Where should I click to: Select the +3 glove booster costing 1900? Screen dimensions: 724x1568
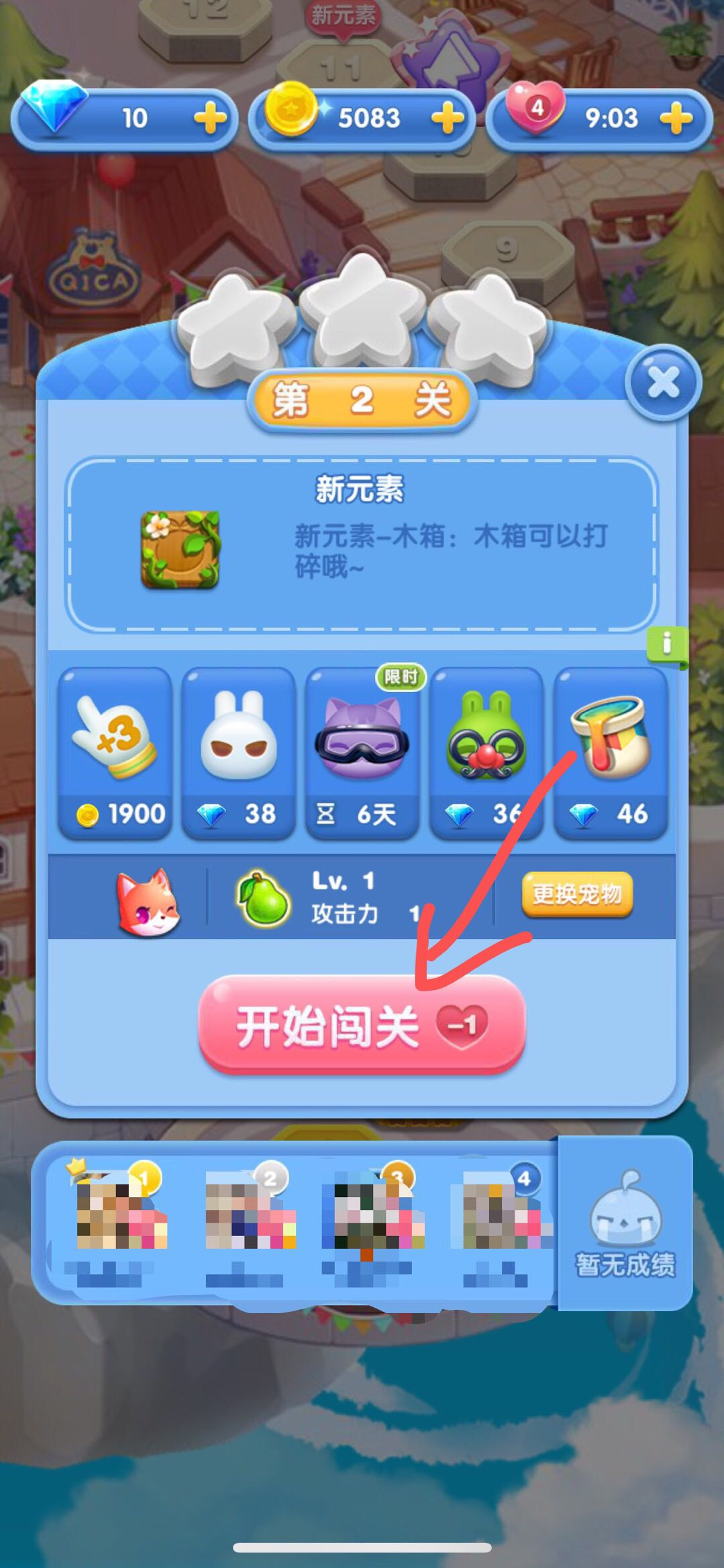click(115, 752)
